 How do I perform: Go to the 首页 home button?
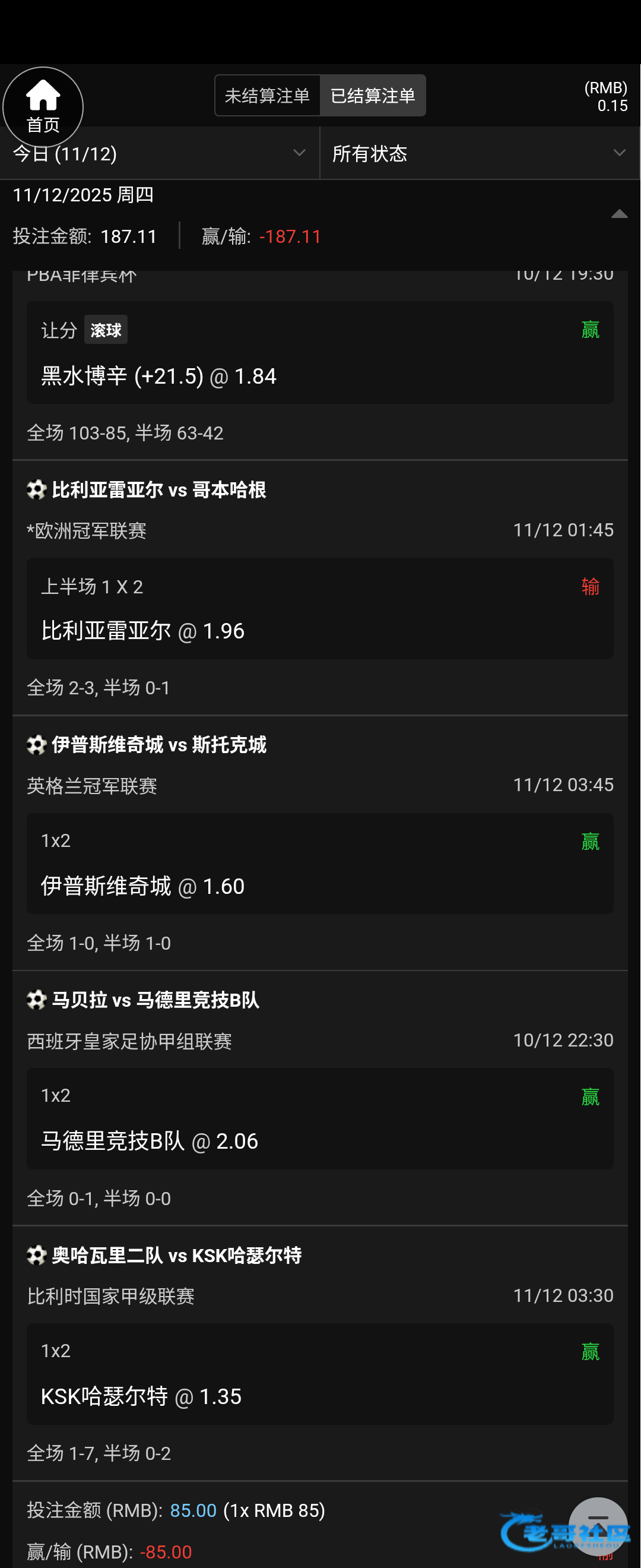click(x=43, y=106)
